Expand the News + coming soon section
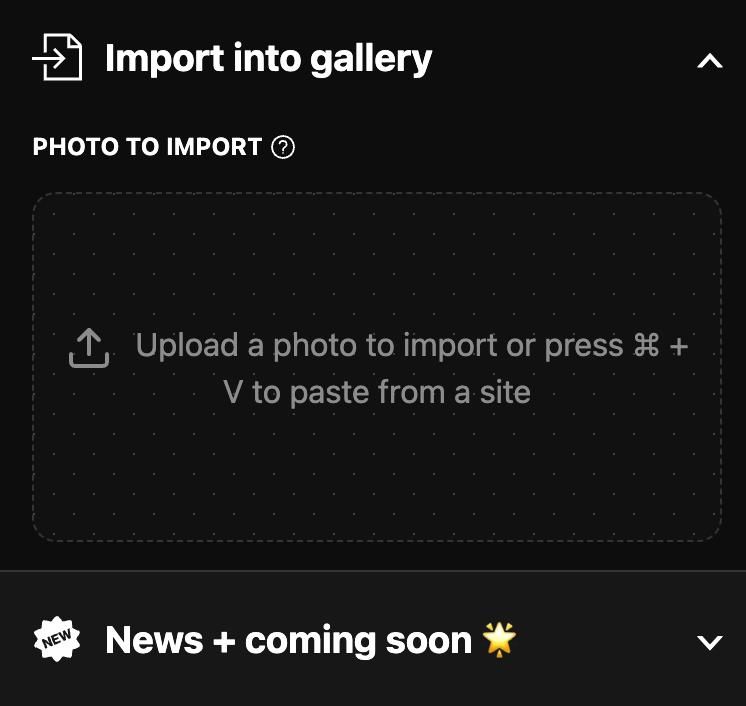The width and height of the screenshot is (746, 706). coord(709,642)
